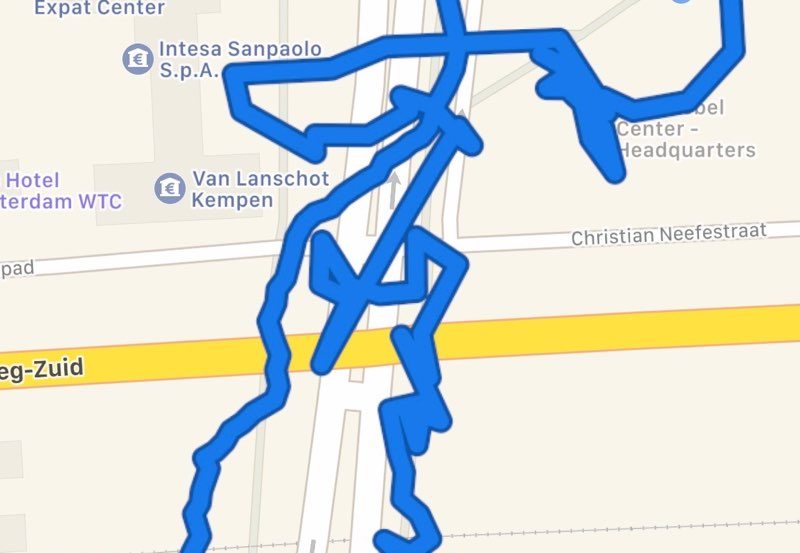
Task: Select the Intesa Sanpaolo S.p.A. bank marker
Action: pos(137,59)
